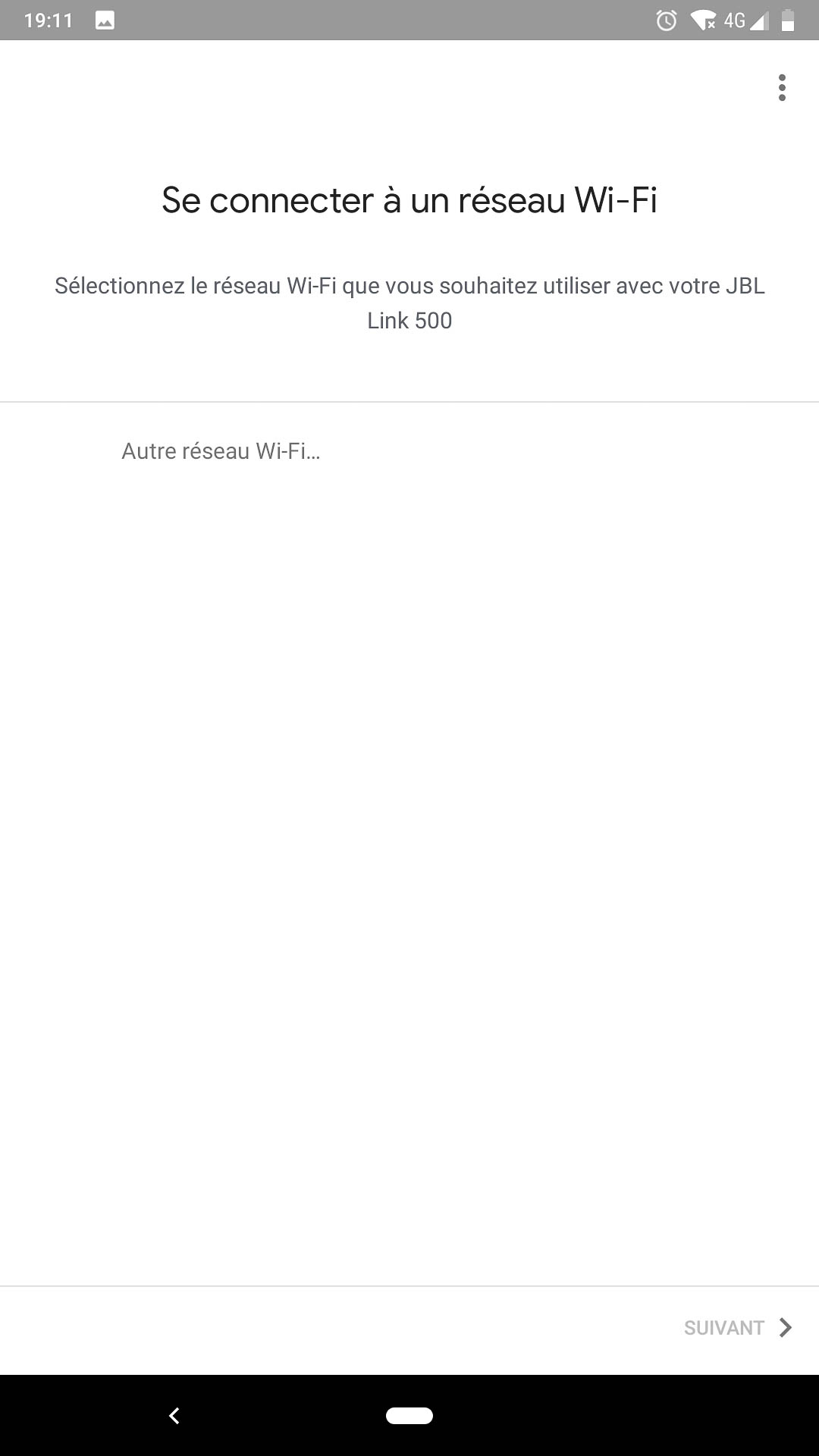This screenshot has width=819, height=1456.
Task: Select Autre réseau Wi-Fi option
Action: 409,451
